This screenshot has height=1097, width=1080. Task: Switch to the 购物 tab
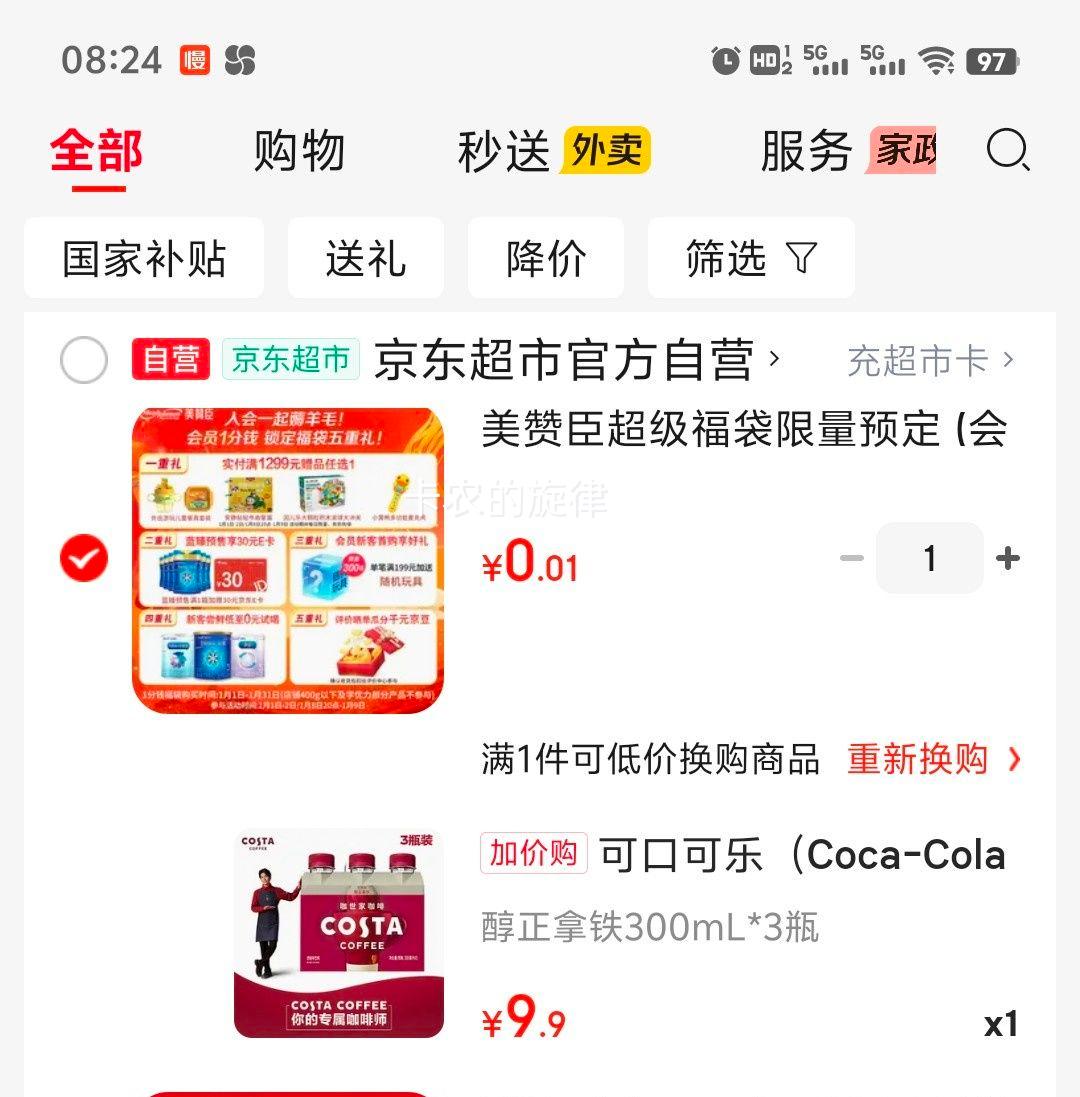point(301,152)
